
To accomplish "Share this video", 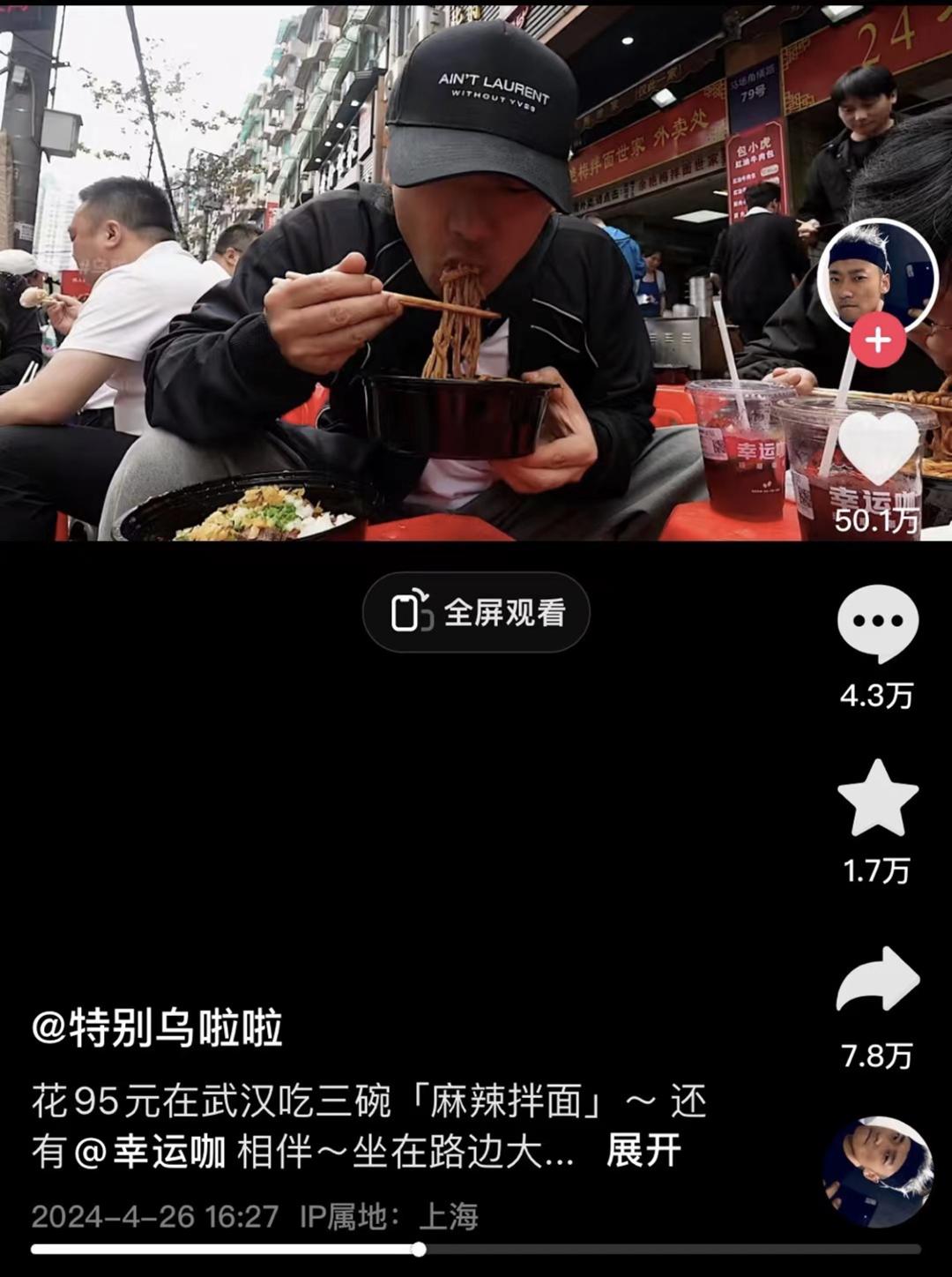I will [x=877, y=981].
